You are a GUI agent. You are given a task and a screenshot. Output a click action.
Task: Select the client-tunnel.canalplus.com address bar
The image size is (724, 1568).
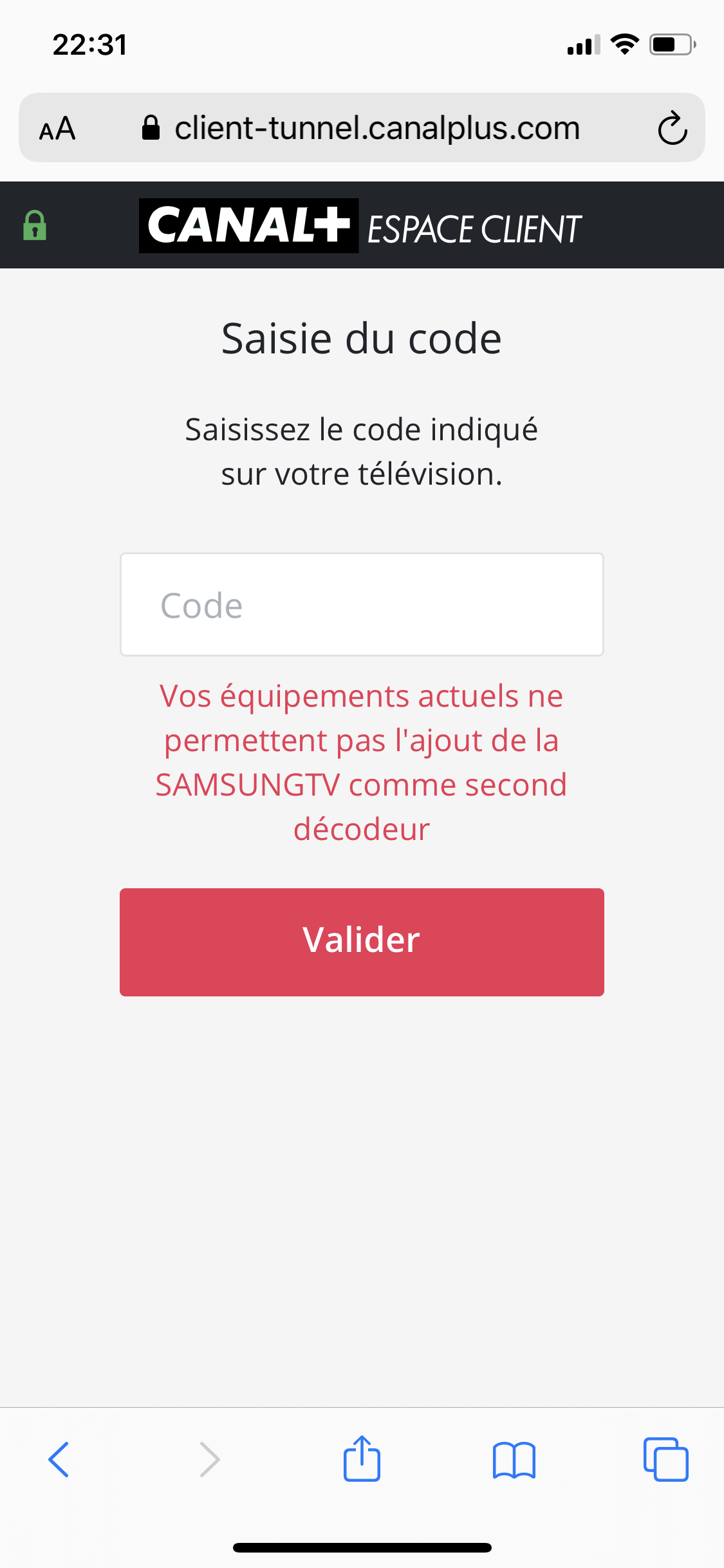(376, 128)
